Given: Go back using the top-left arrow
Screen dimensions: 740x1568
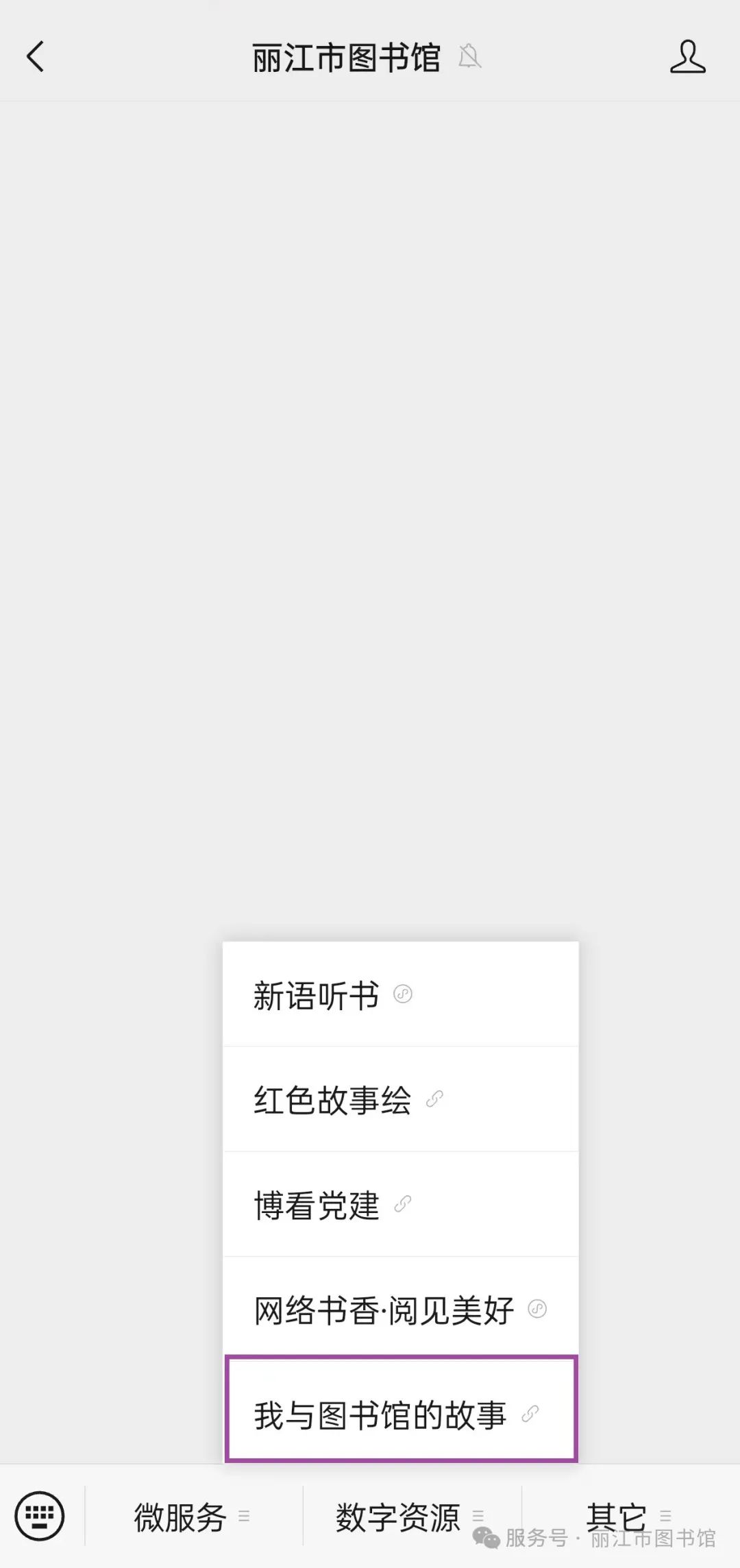Looking at the screenshot, I should coord(36,56).
